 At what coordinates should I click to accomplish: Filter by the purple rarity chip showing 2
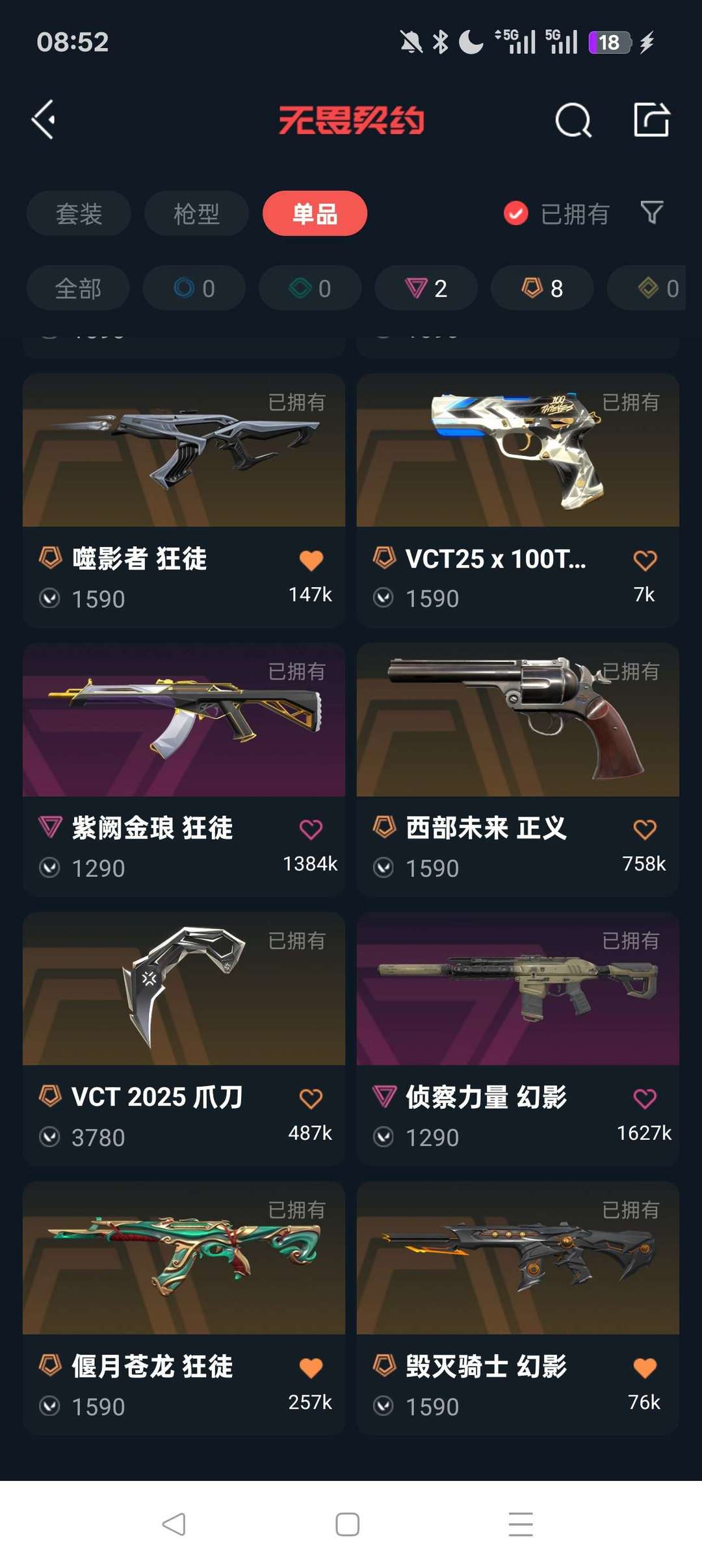point(426,288)
